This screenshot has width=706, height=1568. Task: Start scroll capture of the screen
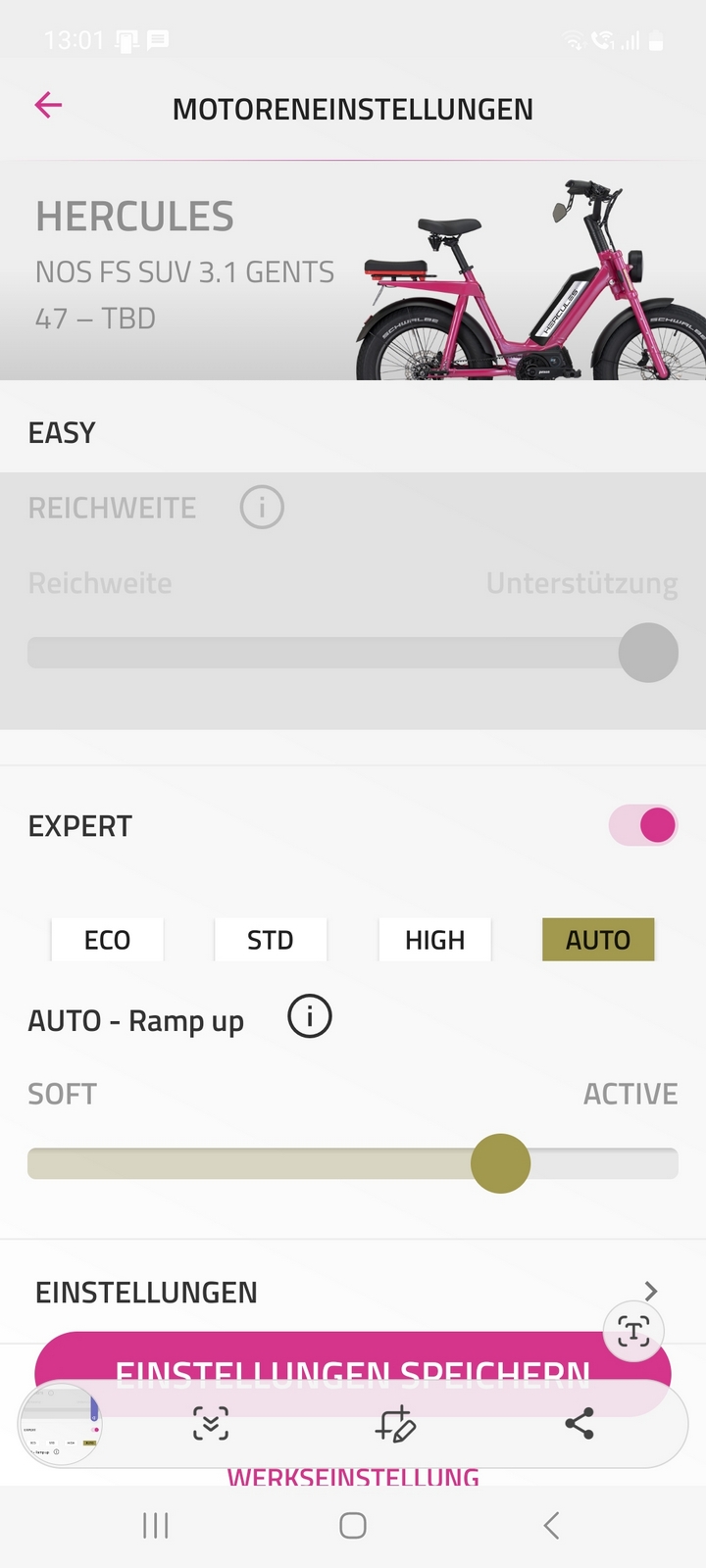point(211,1423)
